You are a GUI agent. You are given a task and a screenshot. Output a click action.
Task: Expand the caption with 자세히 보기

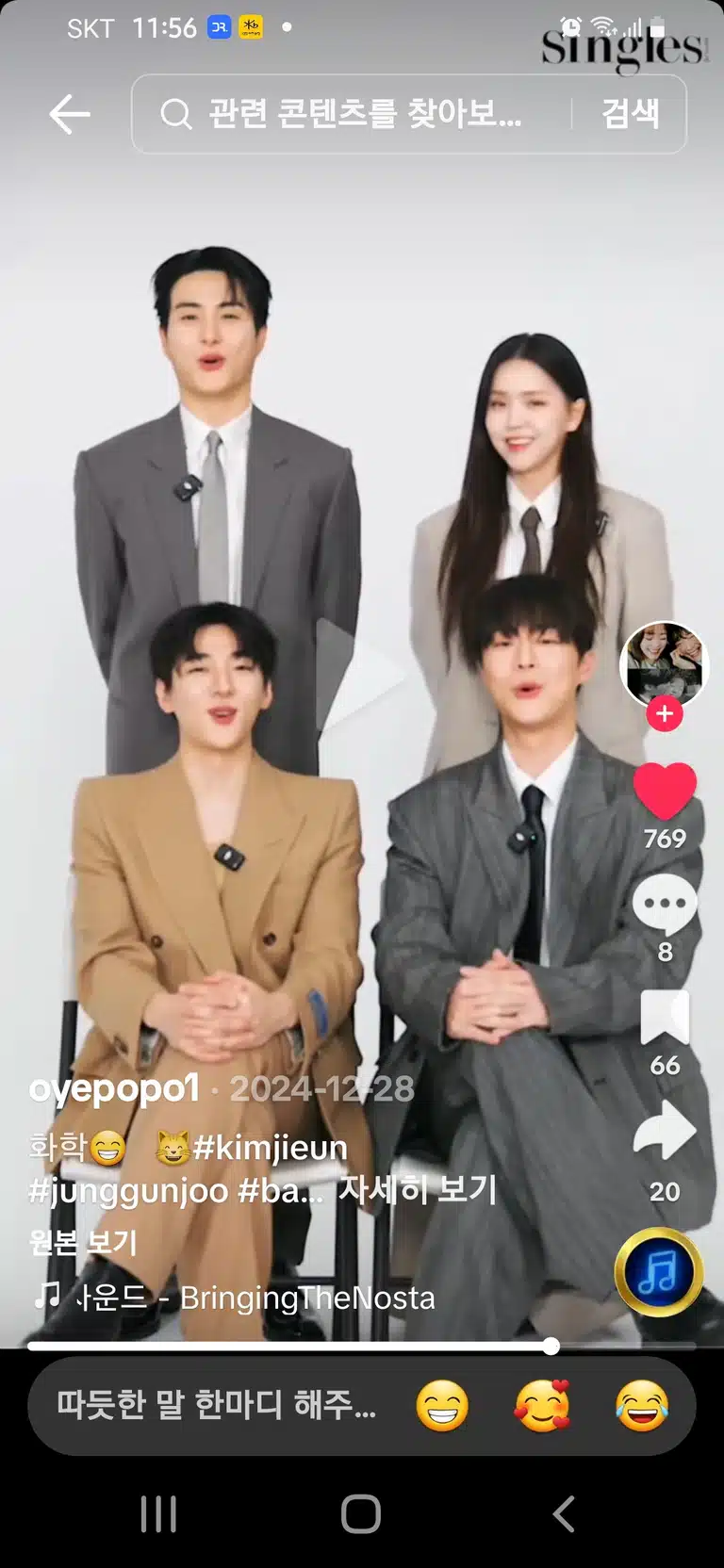417,1189
